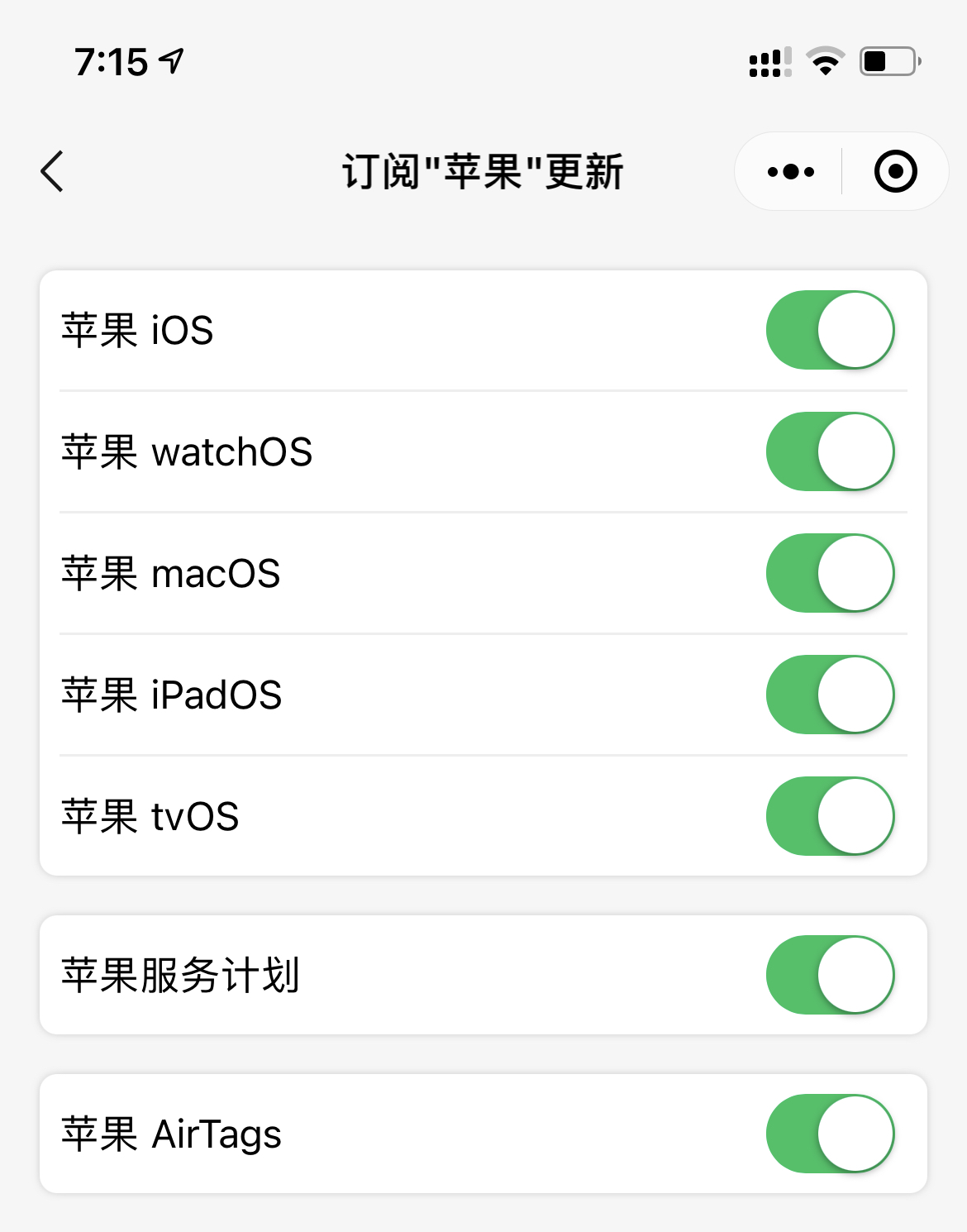Viewport: 967px width, 1232px height.
Task: Click the 订阅"苹果"更新 page title
Action: click(483, 171)
